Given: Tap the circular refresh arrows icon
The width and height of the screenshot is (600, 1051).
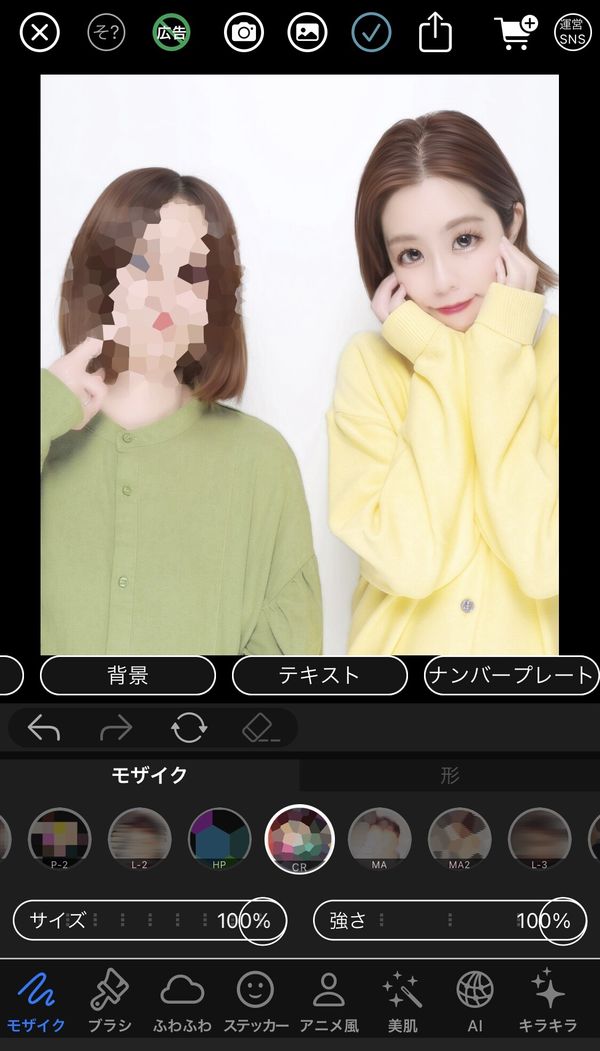Looking at the screenshot, I should (188, 727).
